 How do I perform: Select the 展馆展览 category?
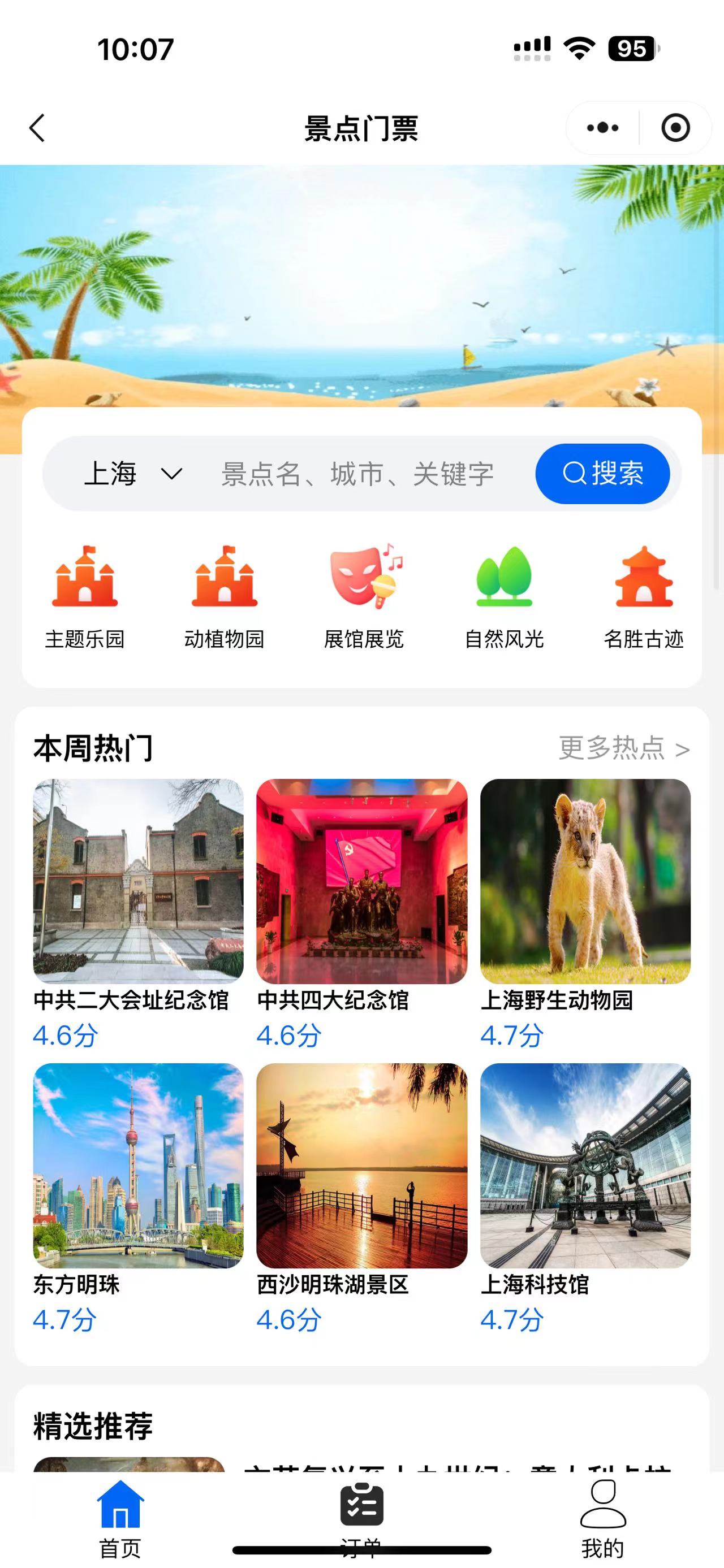[x=364, y=596]
